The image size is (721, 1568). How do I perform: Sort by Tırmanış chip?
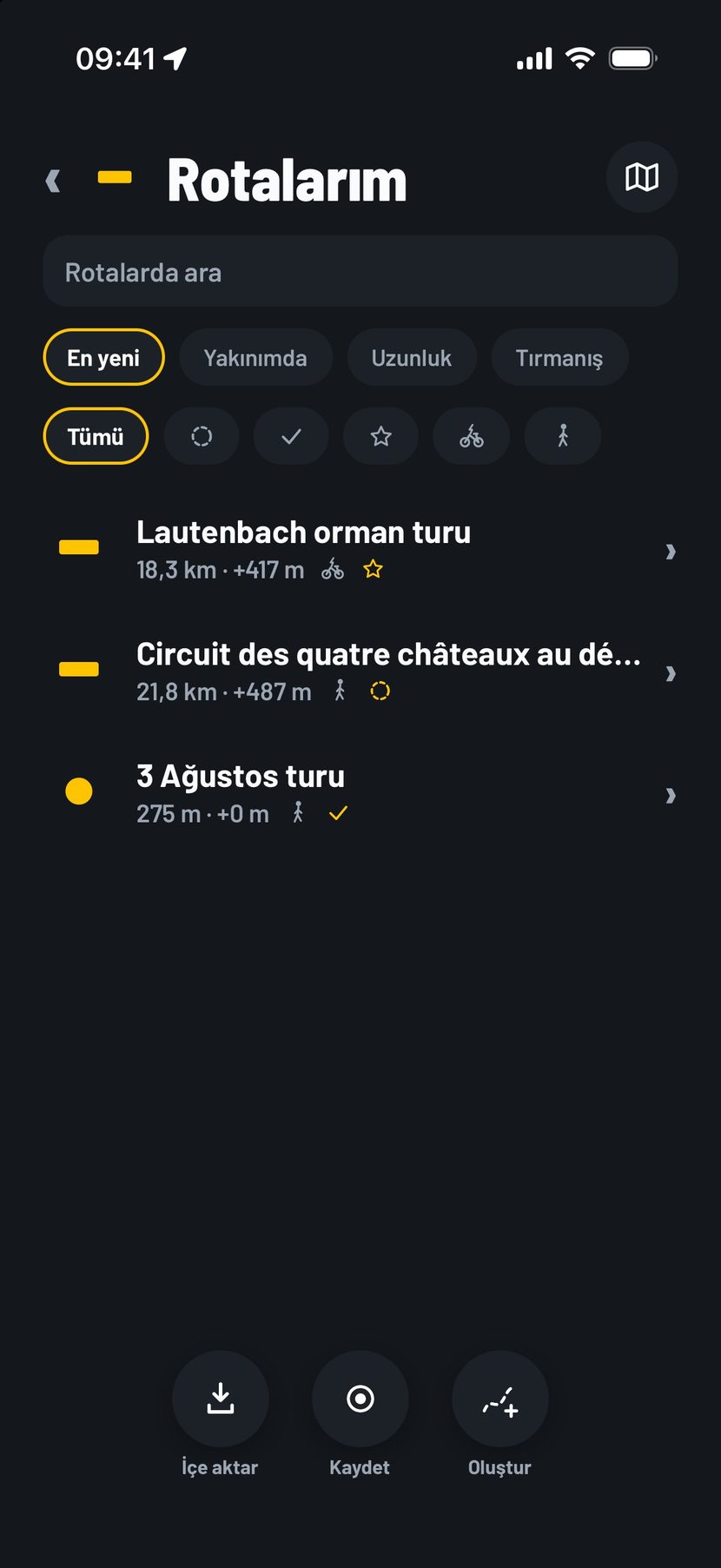(559, 357)
